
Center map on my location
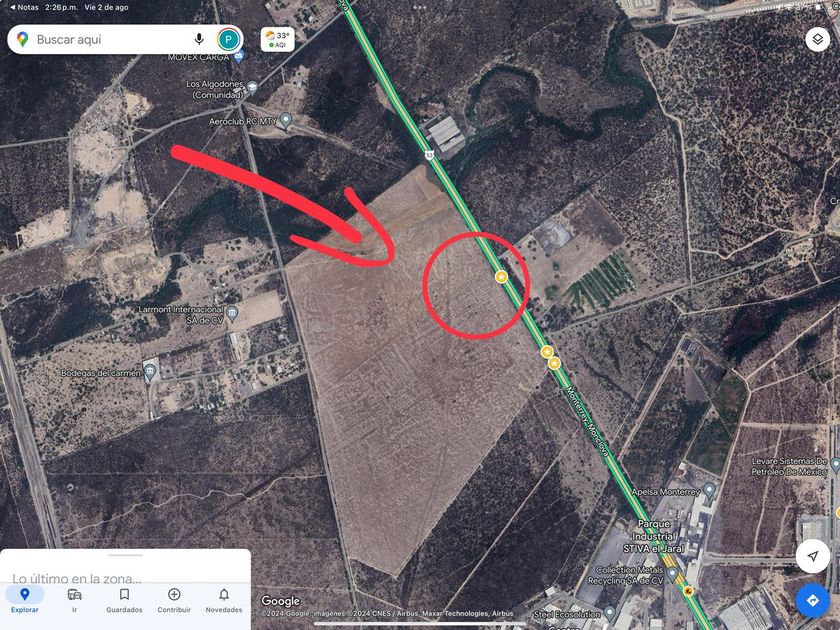(812, 555)
